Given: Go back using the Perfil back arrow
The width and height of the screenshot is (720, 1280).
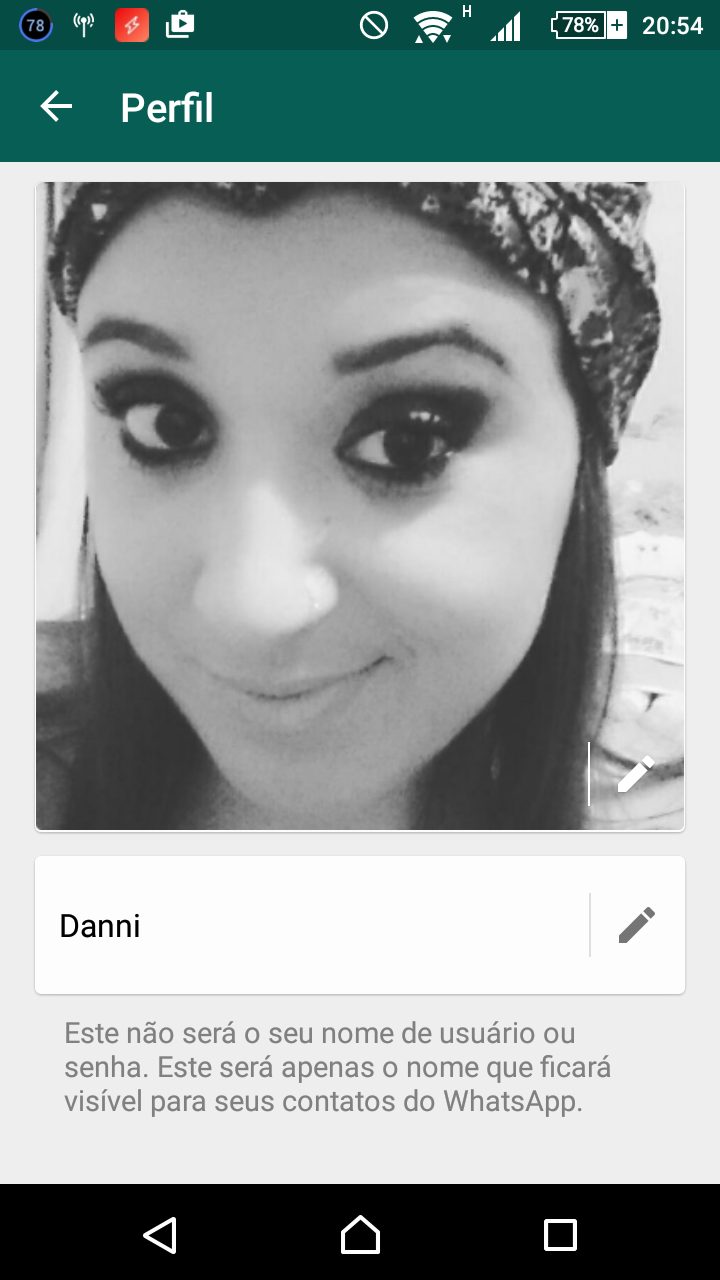Looking at the screenshot, I should (x=56, y=106).
